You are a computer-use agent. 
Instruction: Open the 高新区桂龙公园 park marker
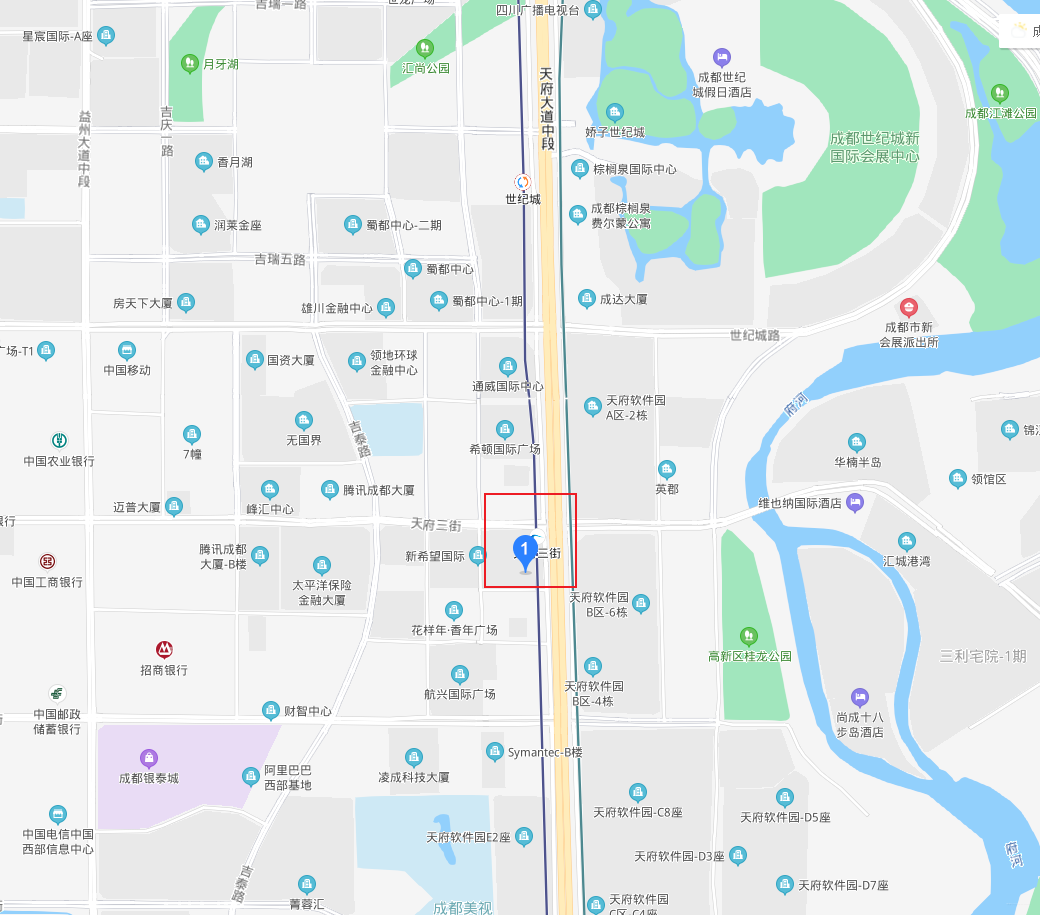(x=748, y=635)
